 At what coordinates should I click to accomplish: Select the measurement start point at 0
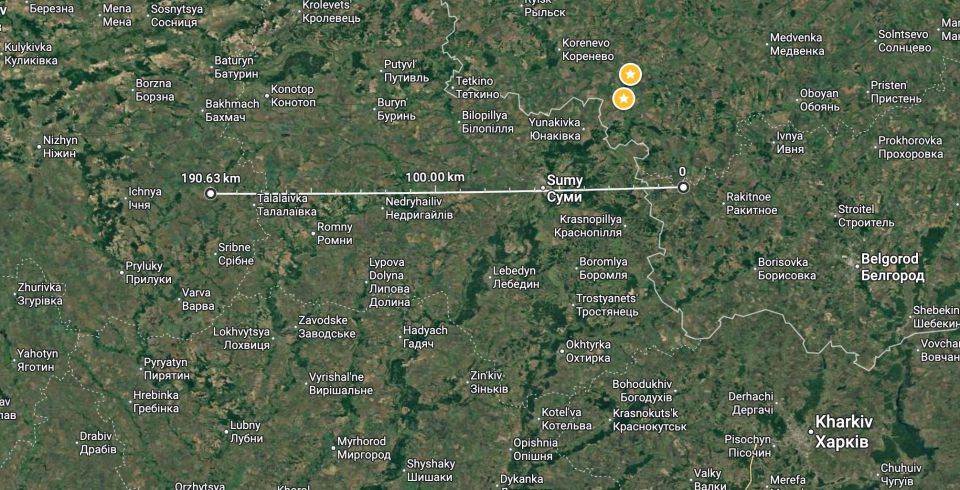(x=683, y=187)
